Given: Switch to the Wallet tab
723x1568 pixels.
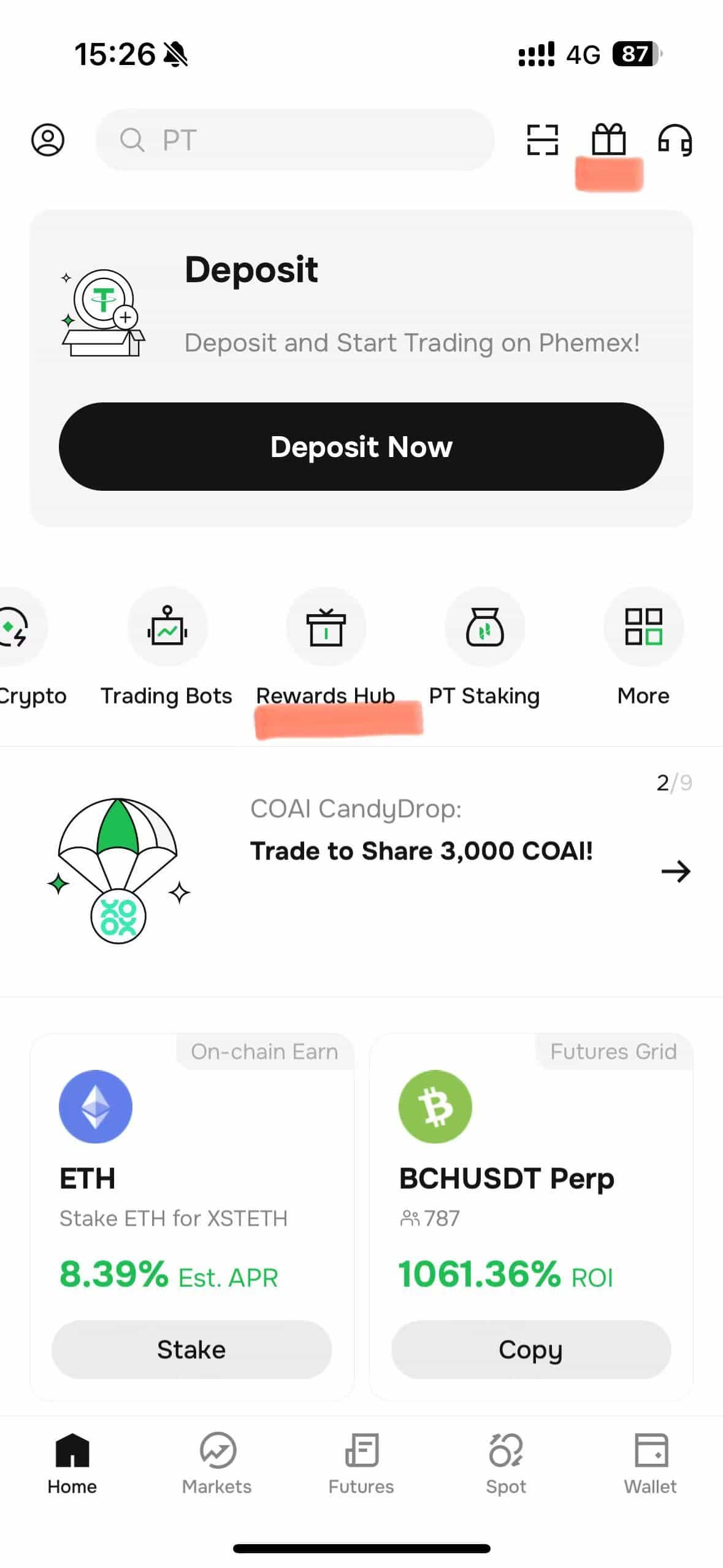Looking at the screenshot, I should click(651, 1463).
